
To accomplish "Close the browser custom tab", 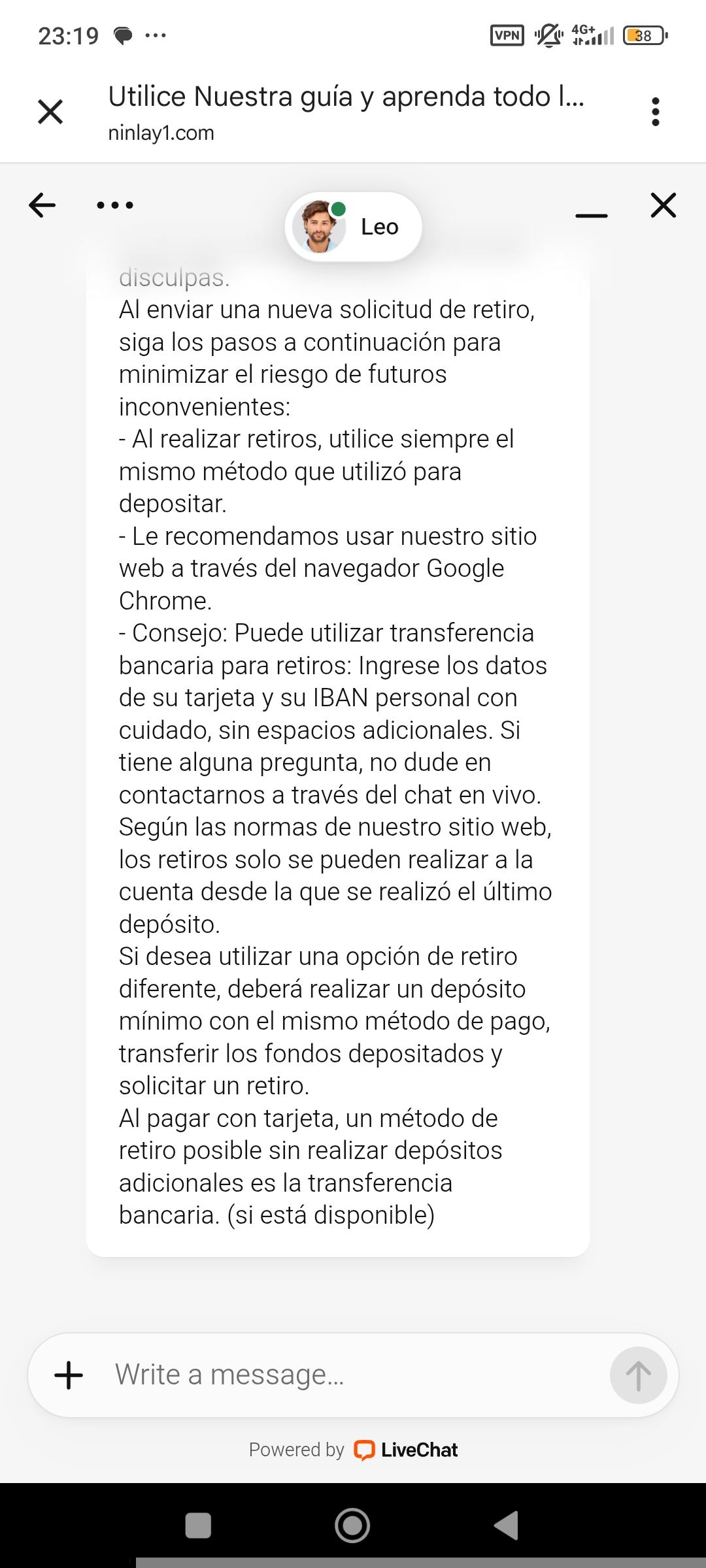I will click(50, 111).
